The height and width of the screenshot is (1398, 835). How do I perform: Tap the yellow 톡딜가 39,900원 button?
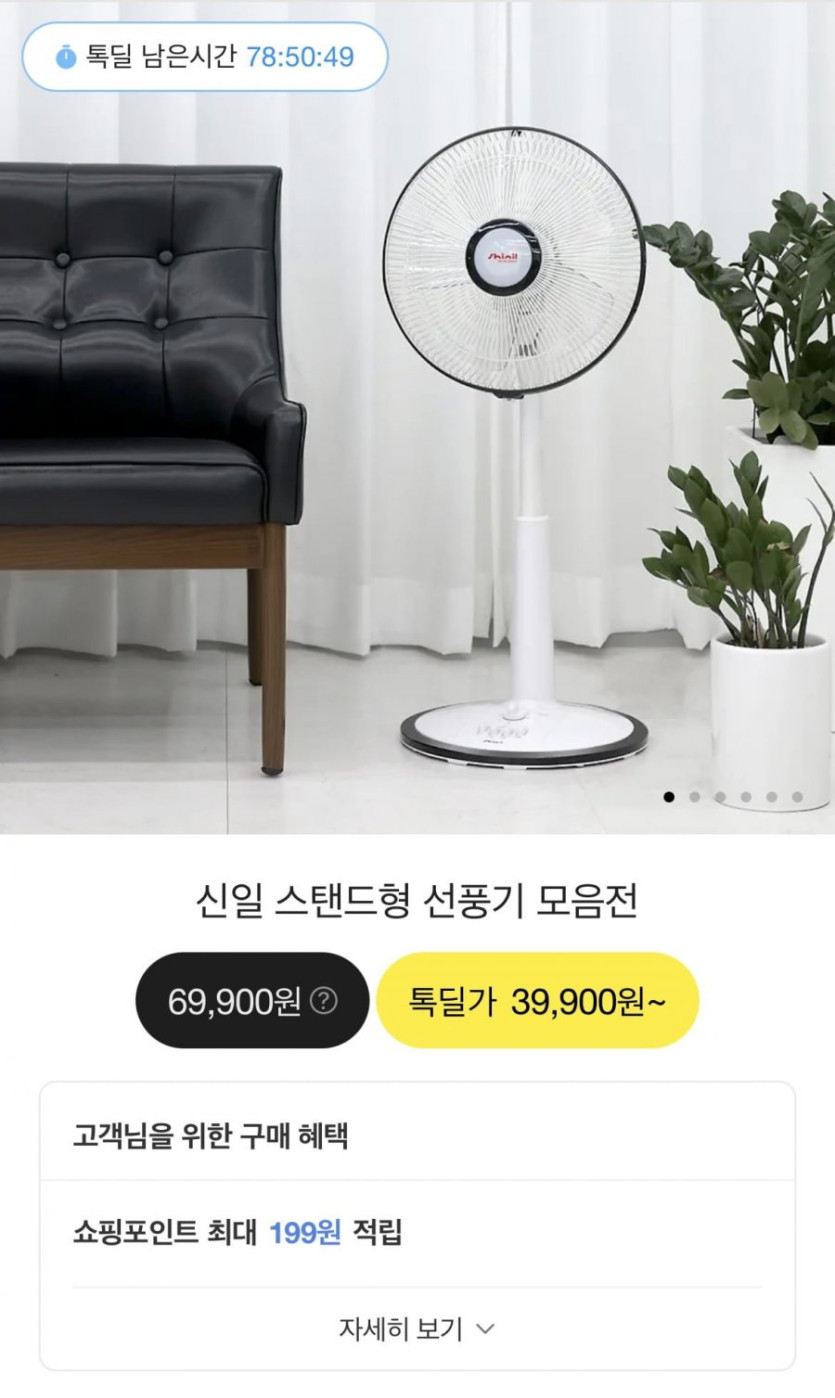coord(537,1000)
